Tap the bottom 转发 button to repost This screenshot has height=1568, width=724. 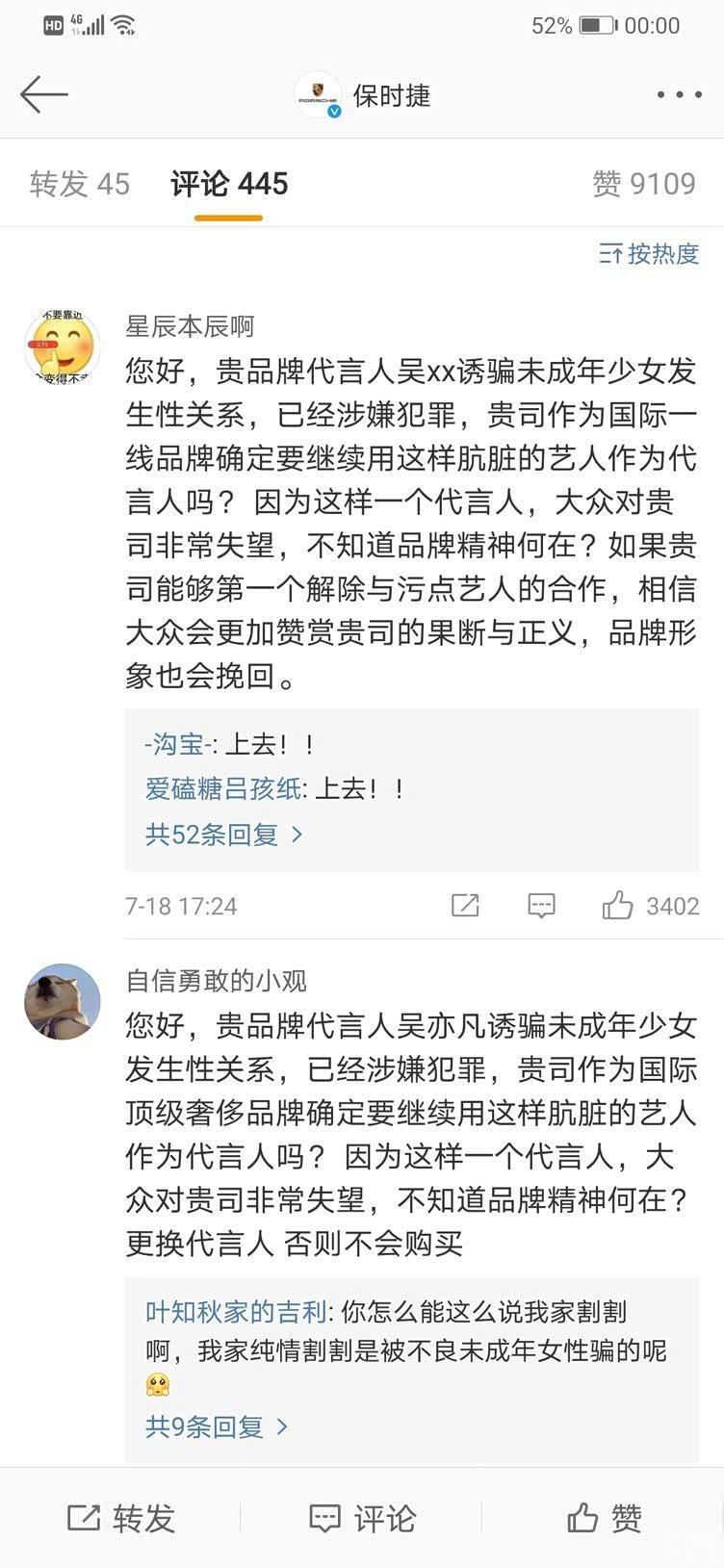click(x=121, y=1519)
